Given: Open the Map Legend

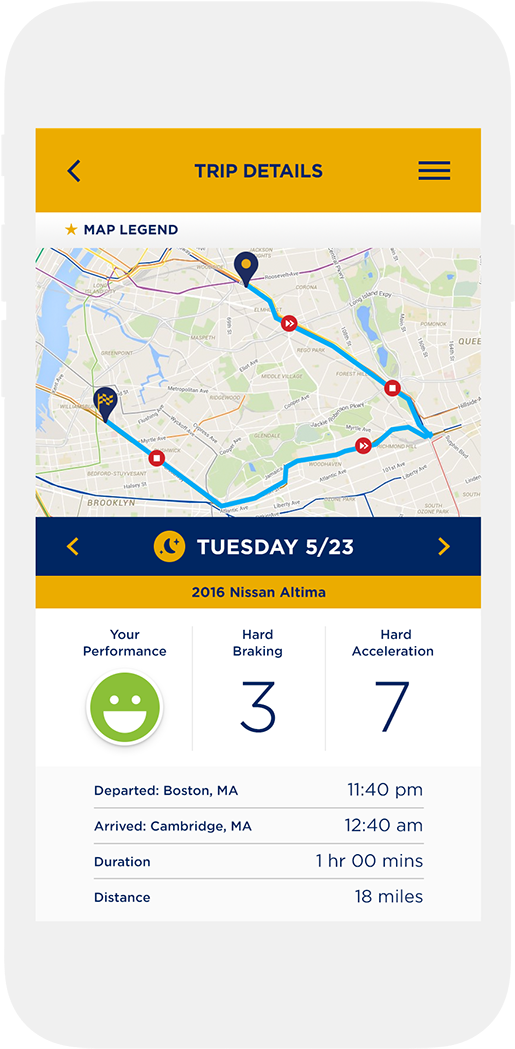Looking at the screenshot, I should (x=122, y=230).
